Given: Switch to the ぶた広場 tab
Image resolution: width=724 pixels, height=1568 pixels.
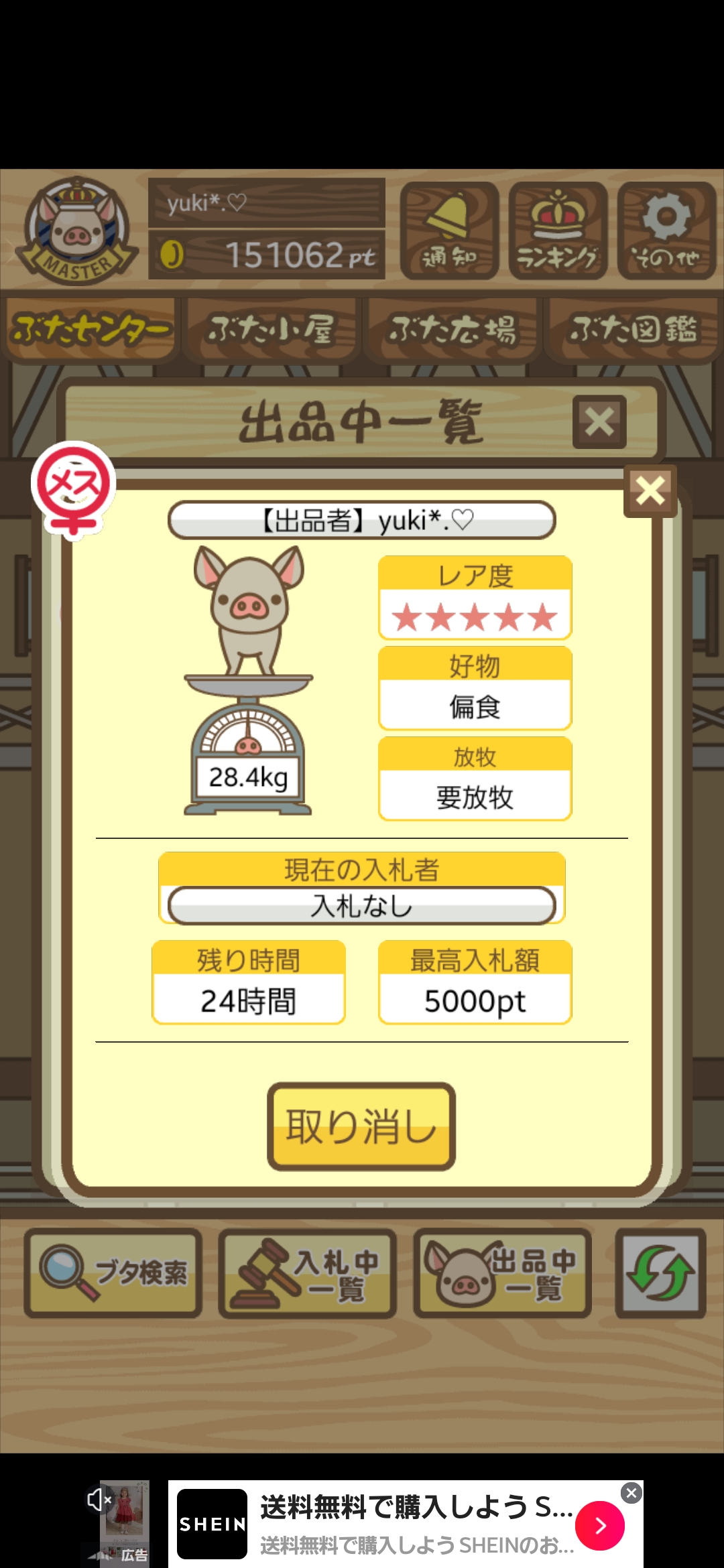Looking at the screenshot, I should click(452, 330).
